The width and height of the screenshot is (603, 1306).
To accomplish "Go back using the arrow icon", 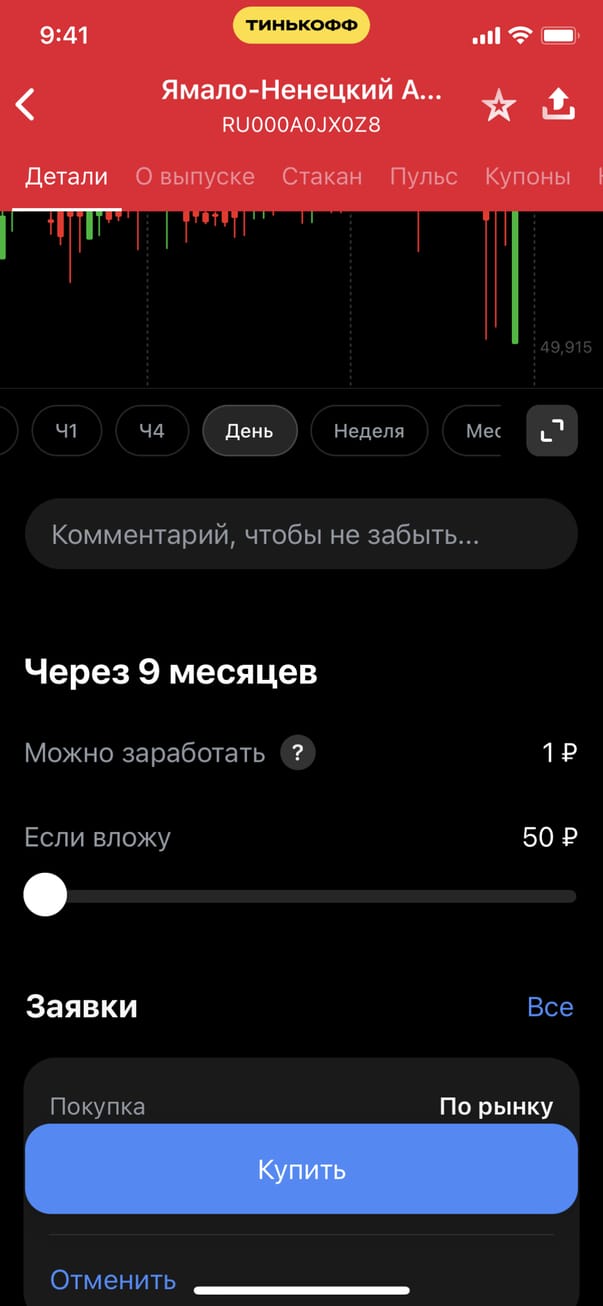I will coord(26,104).
